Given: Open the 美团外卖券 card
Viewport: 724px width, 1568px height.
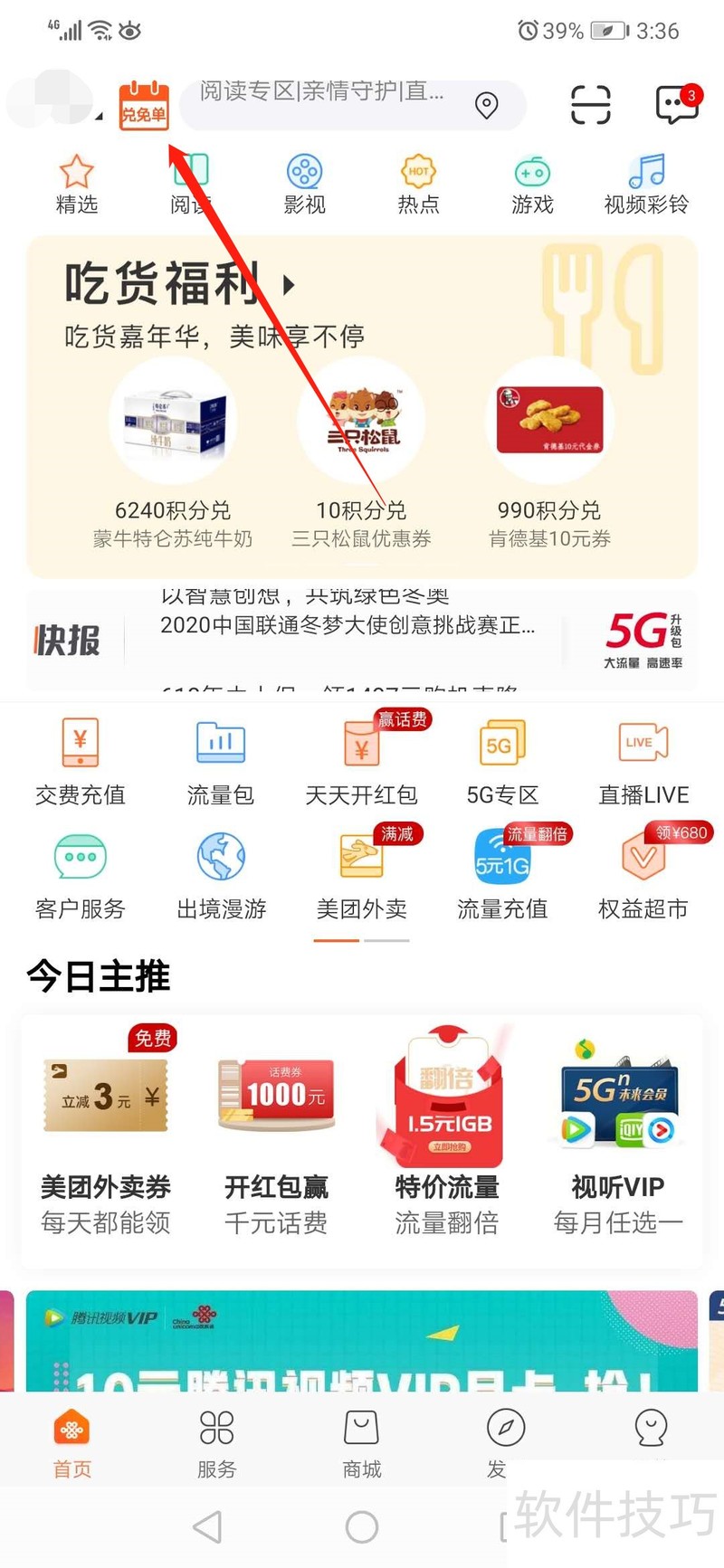Looking at the screenshot, I should click(x=106, y=1134).
